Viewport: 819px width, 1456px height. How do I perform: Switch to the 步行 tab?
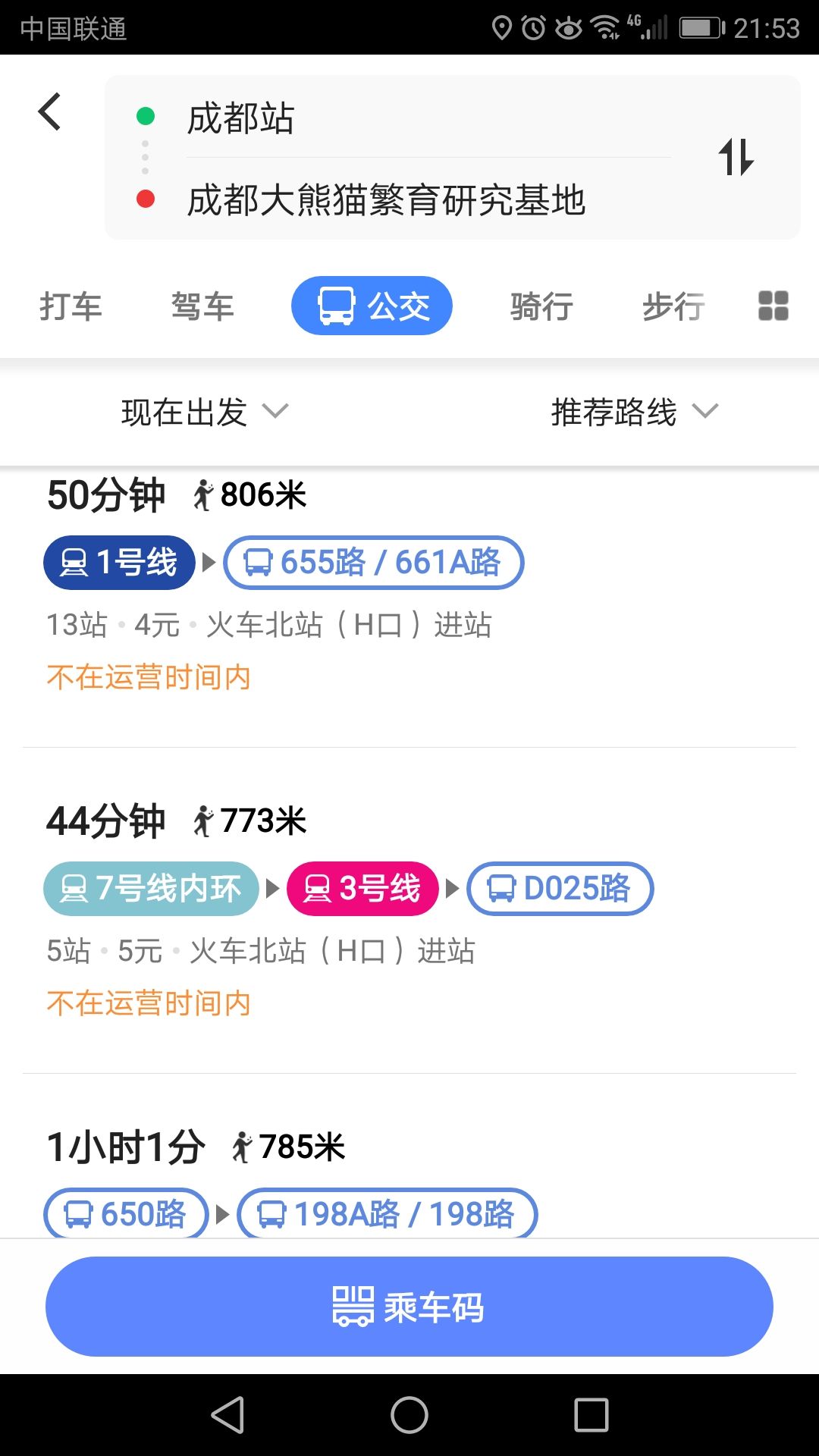point(673,307)
